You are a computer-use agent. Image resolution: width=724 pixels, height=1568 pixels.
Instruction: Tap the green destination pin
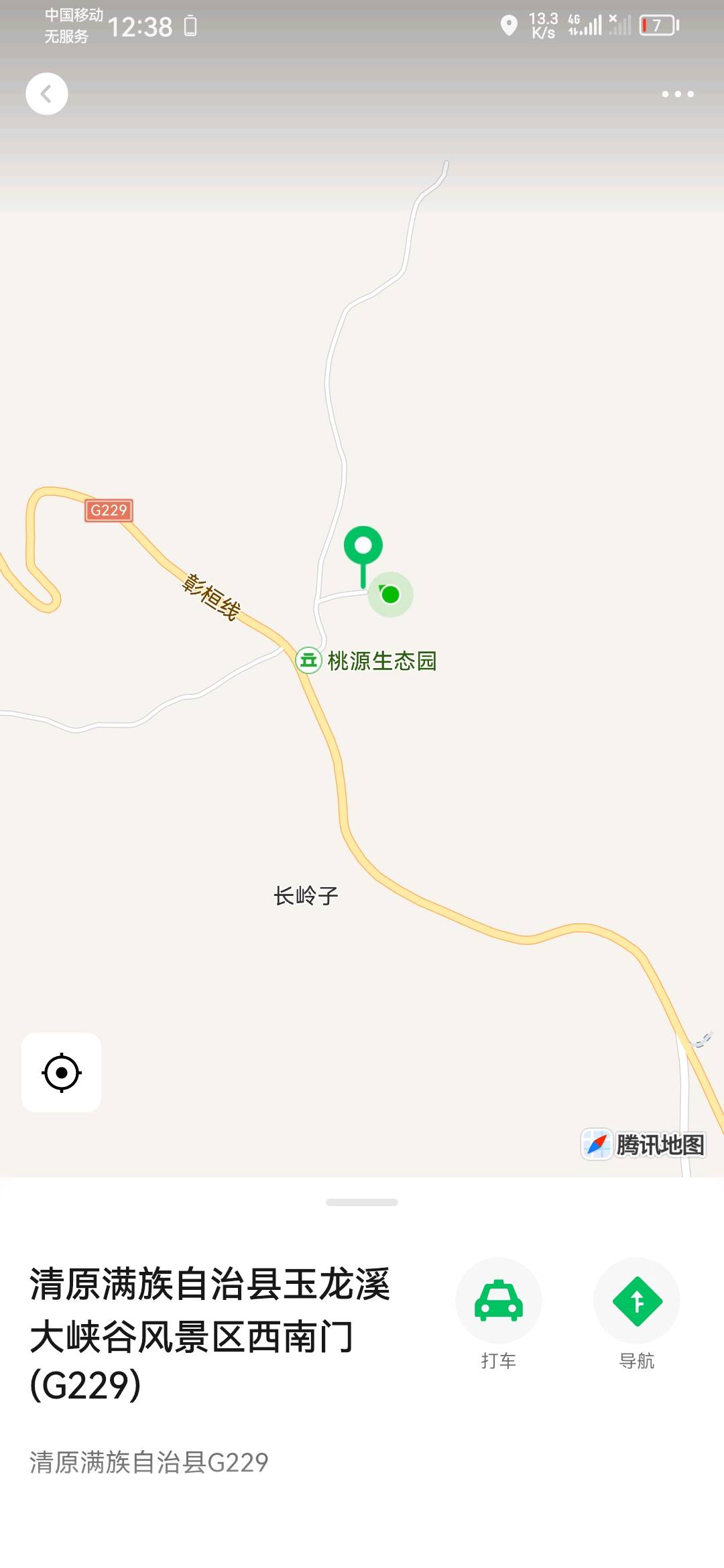[x=363, y=547]
